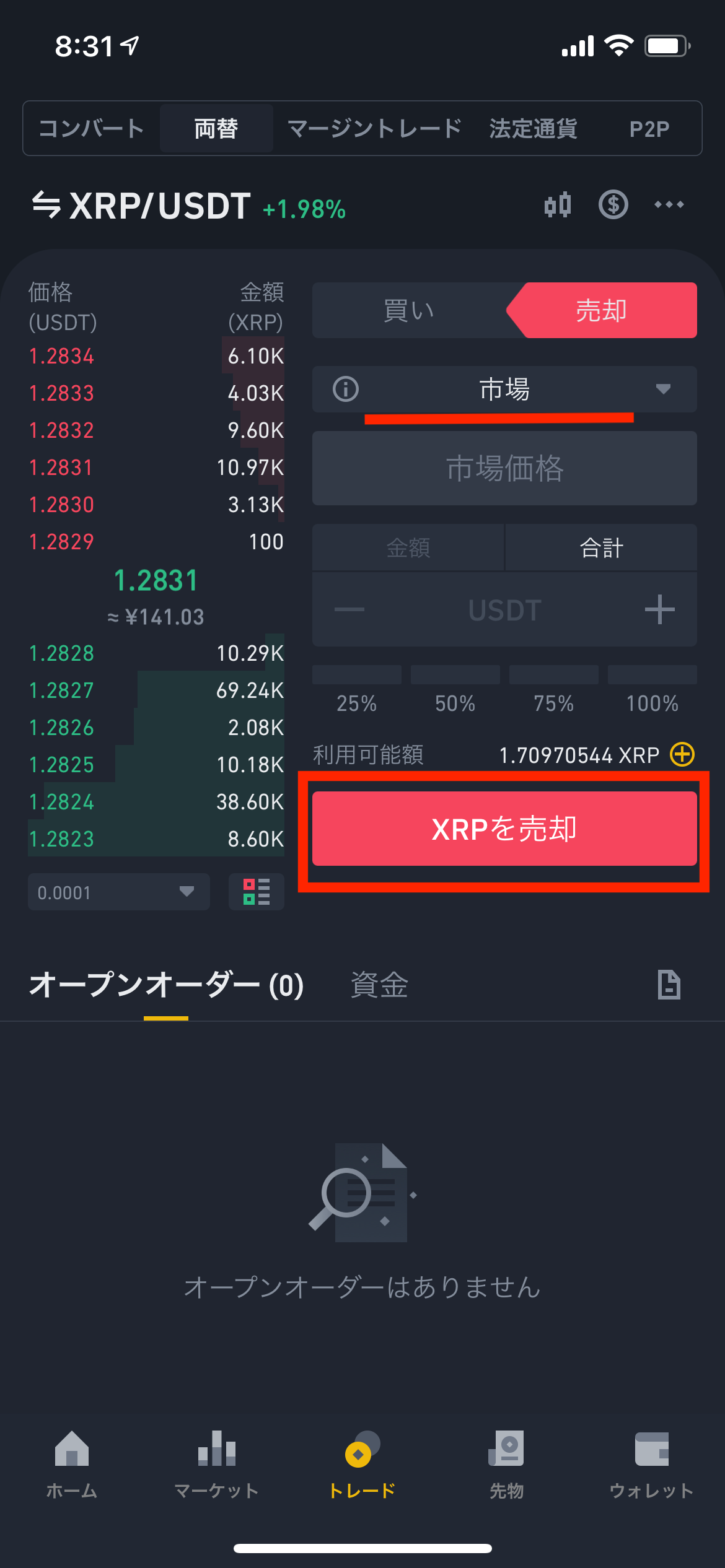Open the candlestick chart icon
This screenshot has width=725, height=1568.
pos(557,204)
